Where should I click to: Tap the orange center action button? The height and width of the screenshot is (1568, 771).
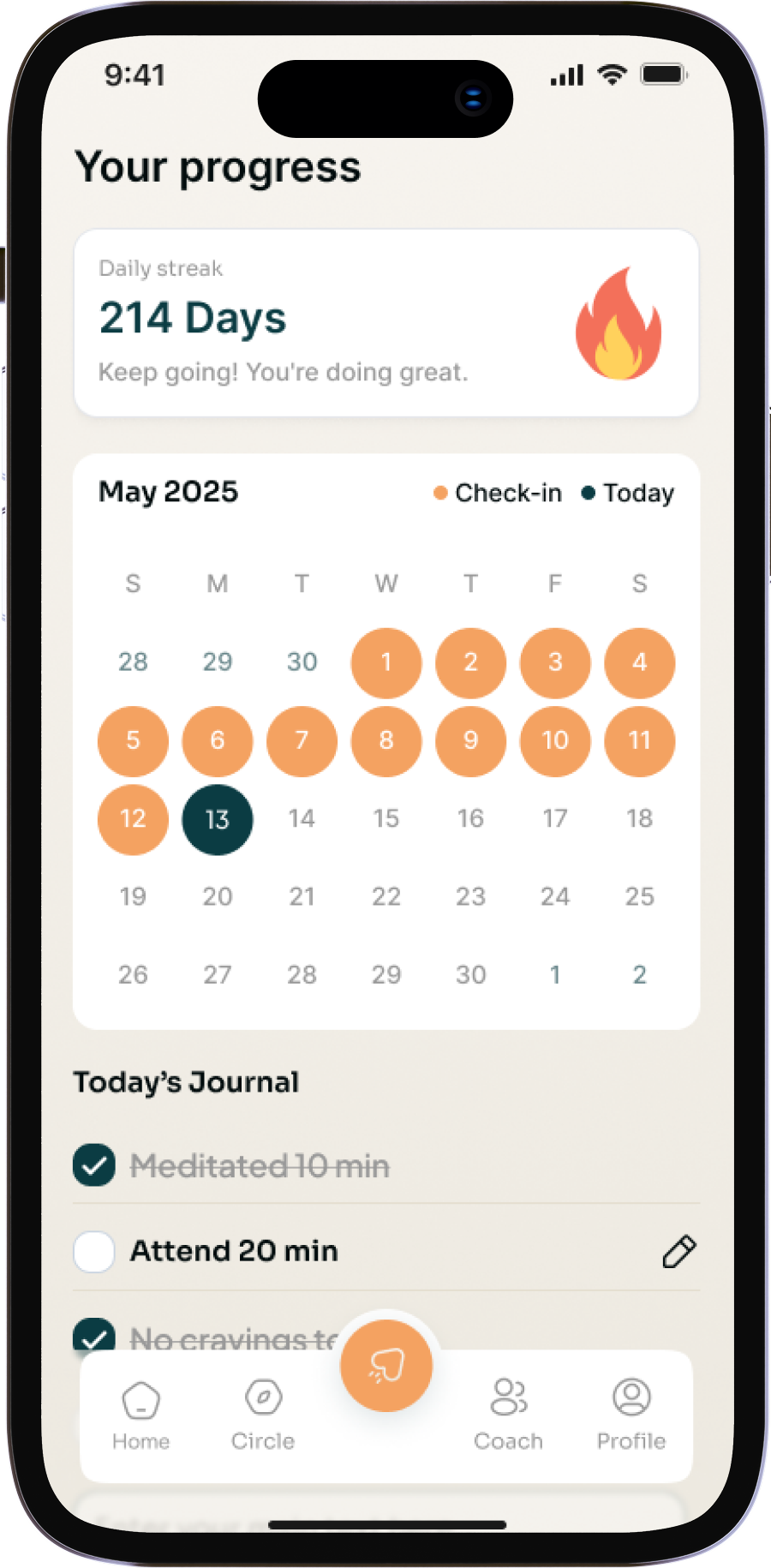click(386, 1366)
